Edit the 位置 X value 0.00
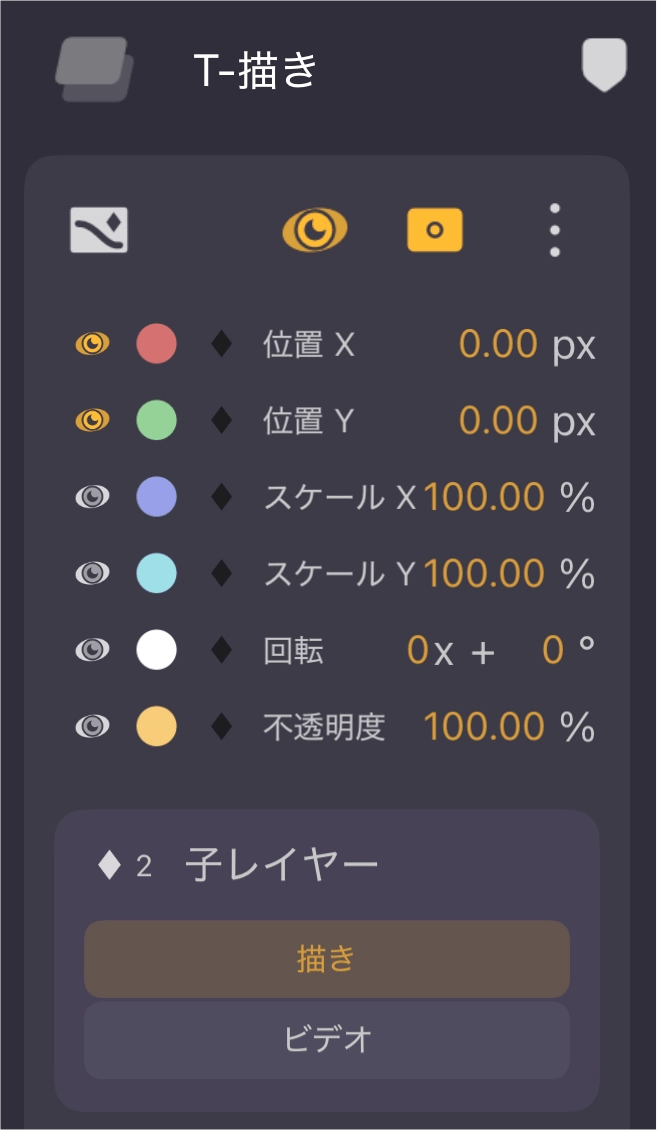The image size is (657, 1130). 498,344
